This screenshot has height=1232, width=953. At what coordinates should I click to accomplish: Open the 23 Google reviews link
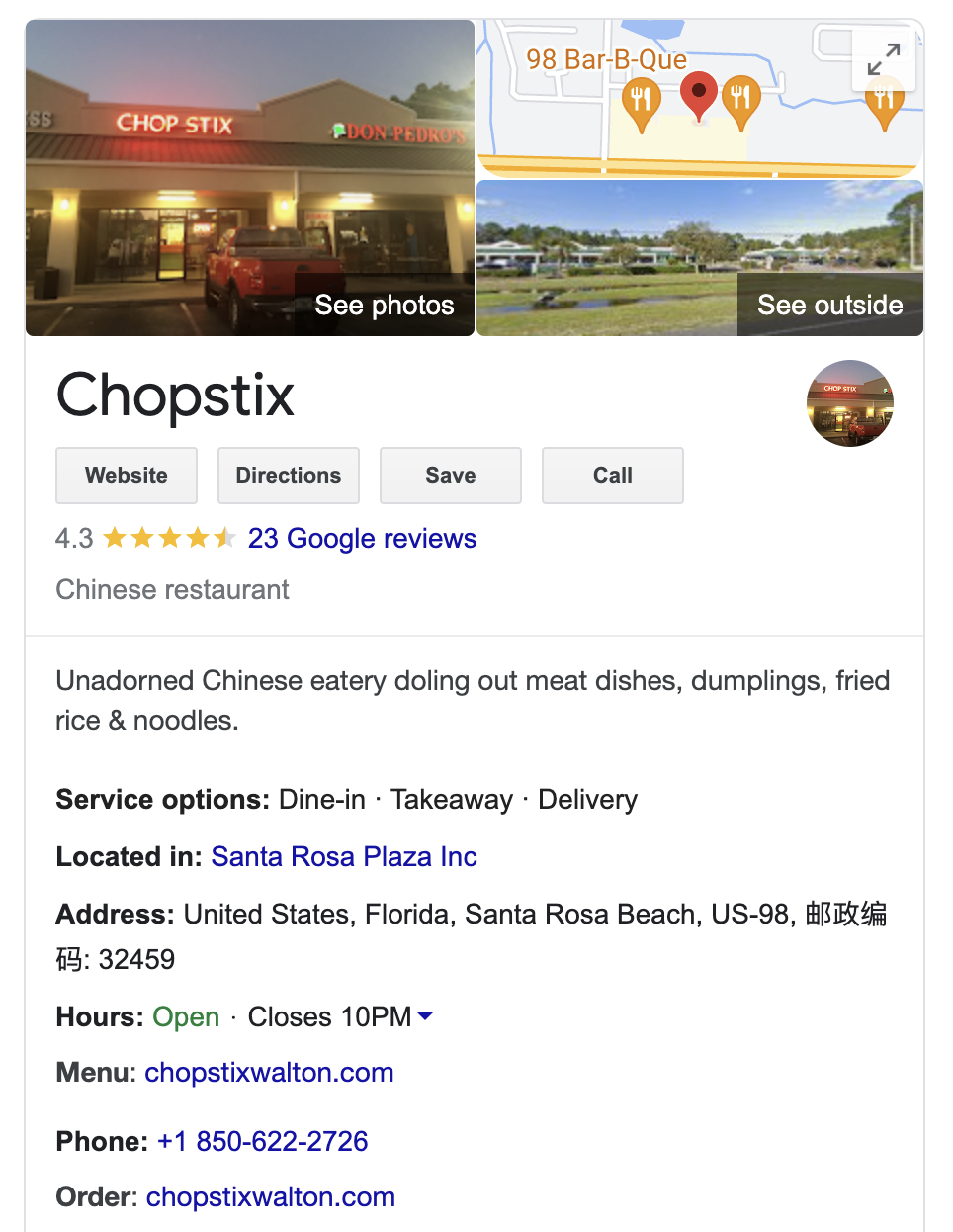point(362,538)
